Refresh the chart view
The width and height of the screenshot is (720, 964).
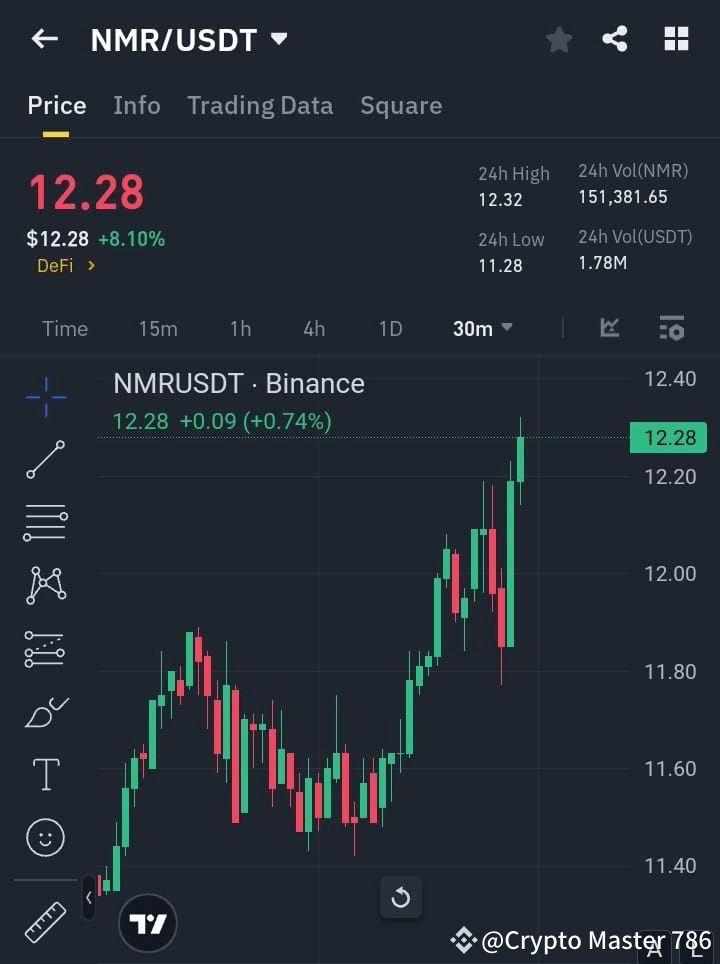[x=401, y=897]
